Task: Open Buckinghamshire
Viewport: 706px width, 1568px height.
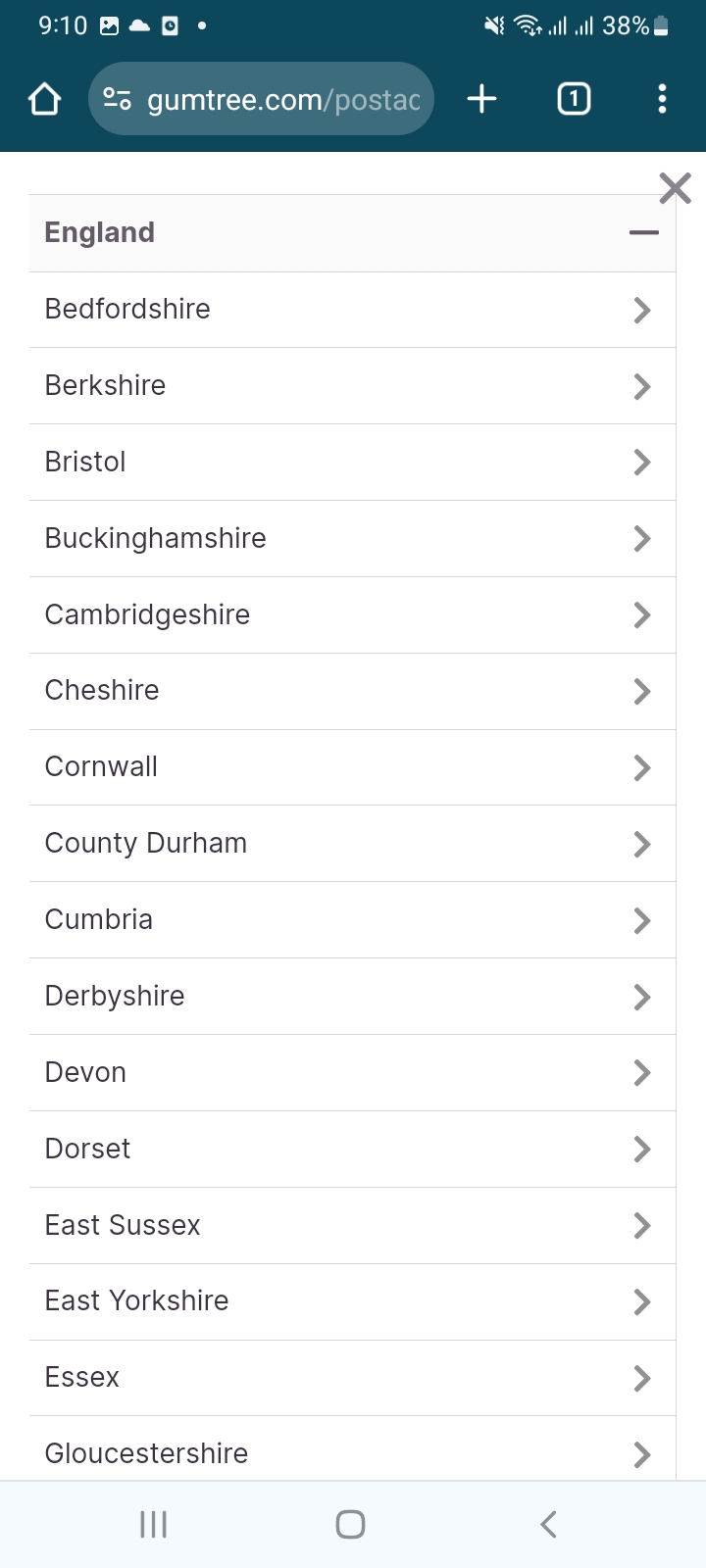Action: [353, 539]
